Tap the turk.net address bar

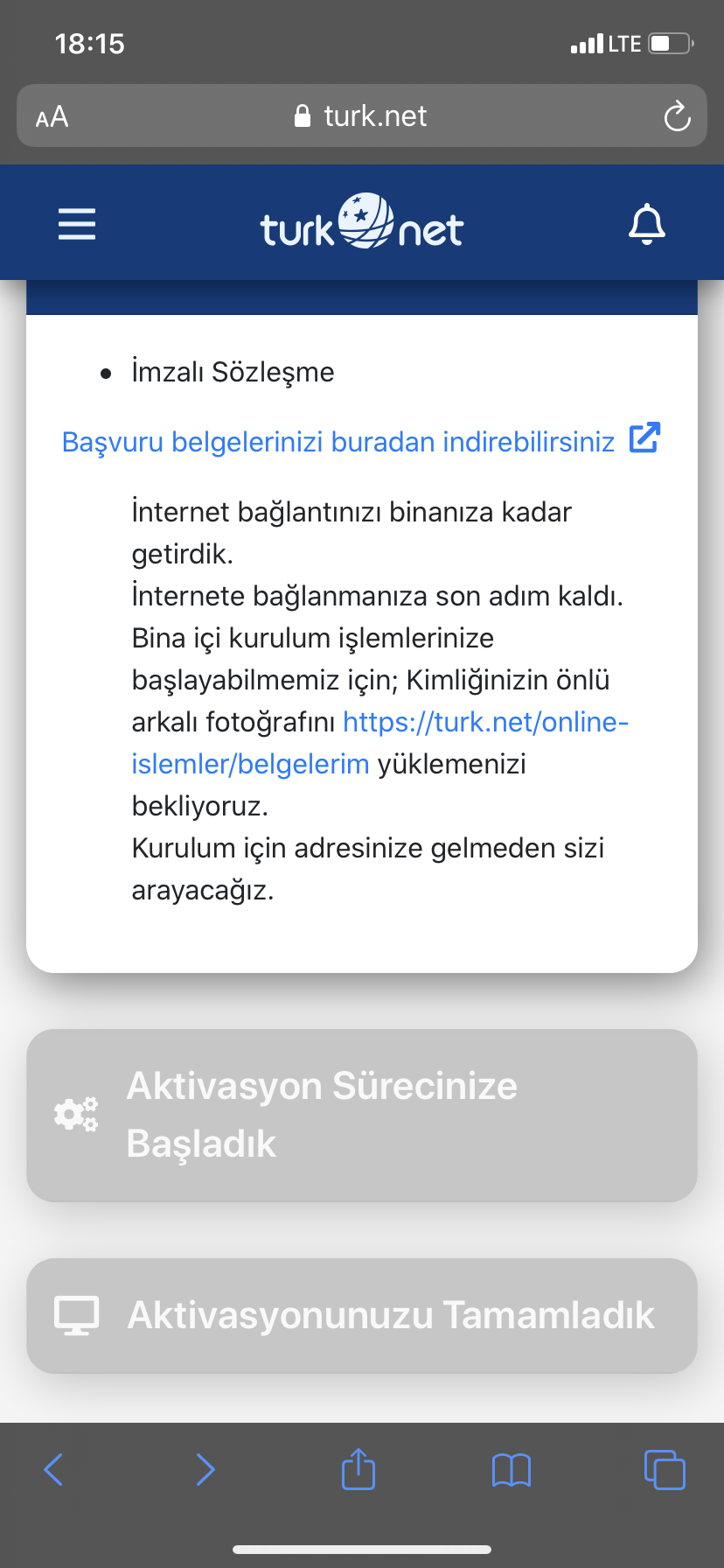tap(362, 115)
